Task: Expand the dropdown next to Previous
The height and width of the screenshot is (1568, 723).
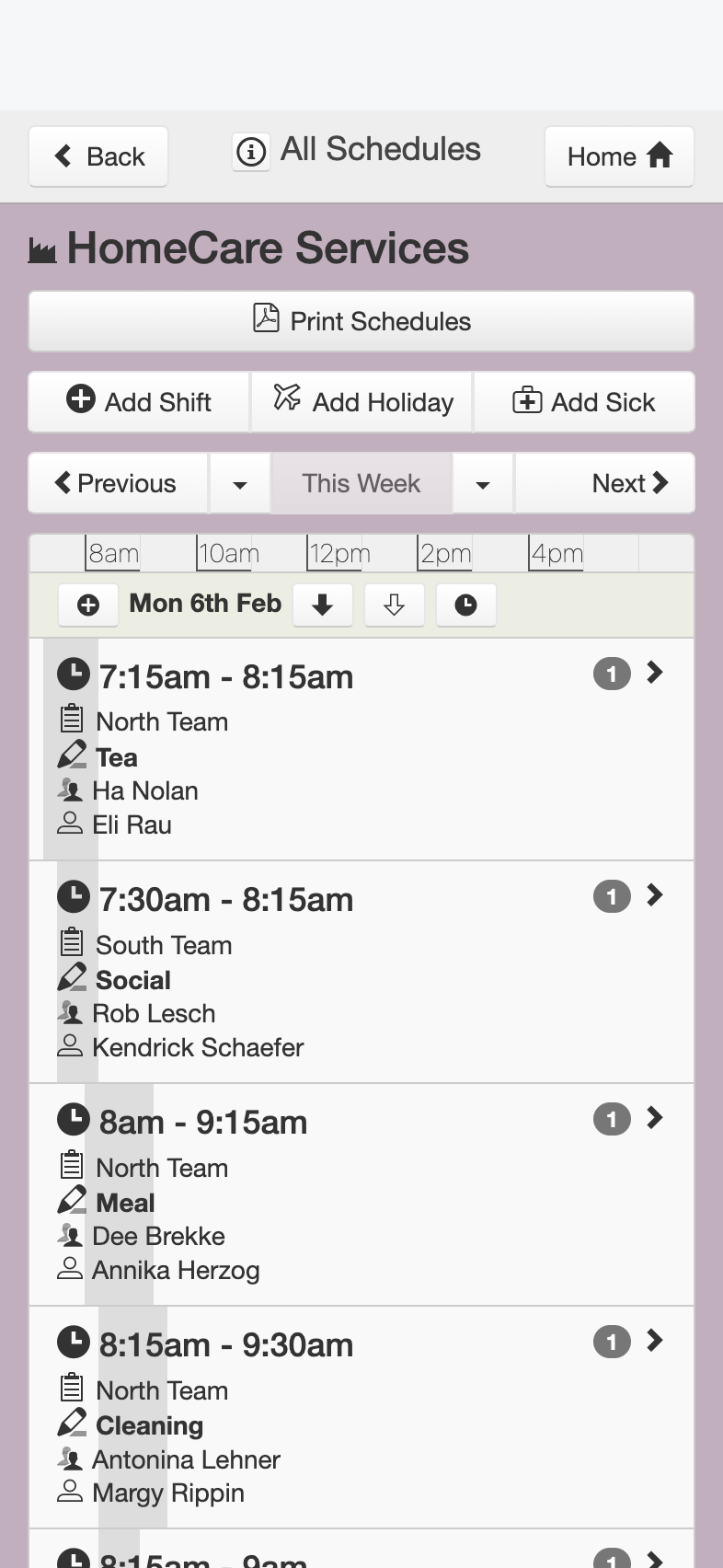Action: (240, 483)
